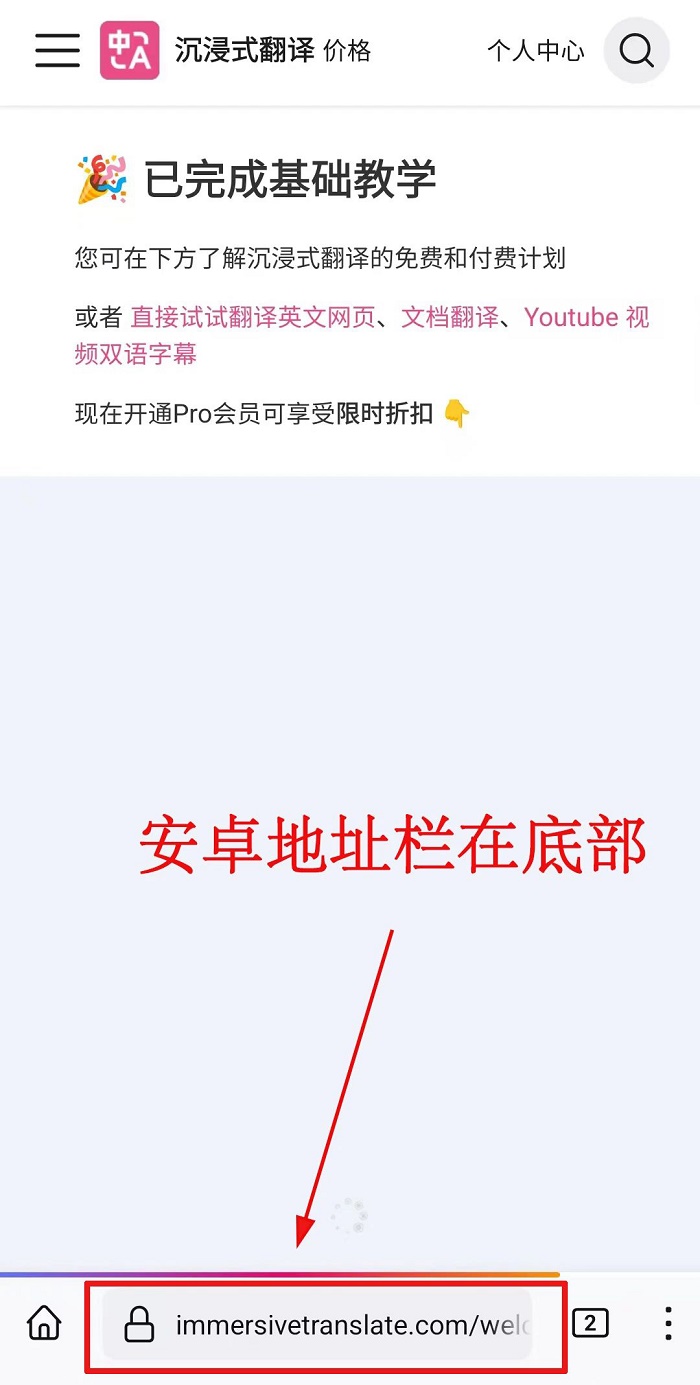
Task: Open Youtube 视频双语字幕 link
Action: [586, 318]
